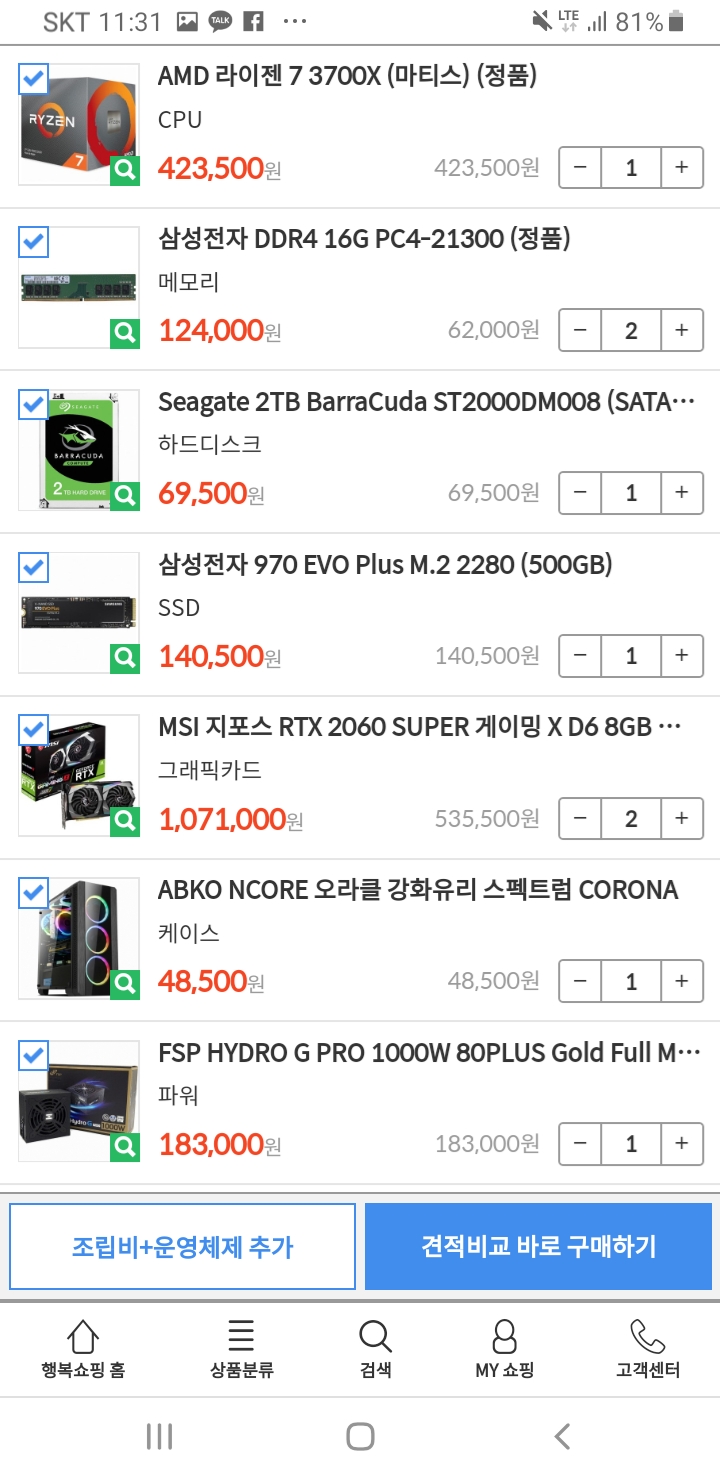Viewport: 720px width, 1480px height.
Task: Tap 견적비교 바로 구매하기 button
Action: click(x=538, y=1246)
